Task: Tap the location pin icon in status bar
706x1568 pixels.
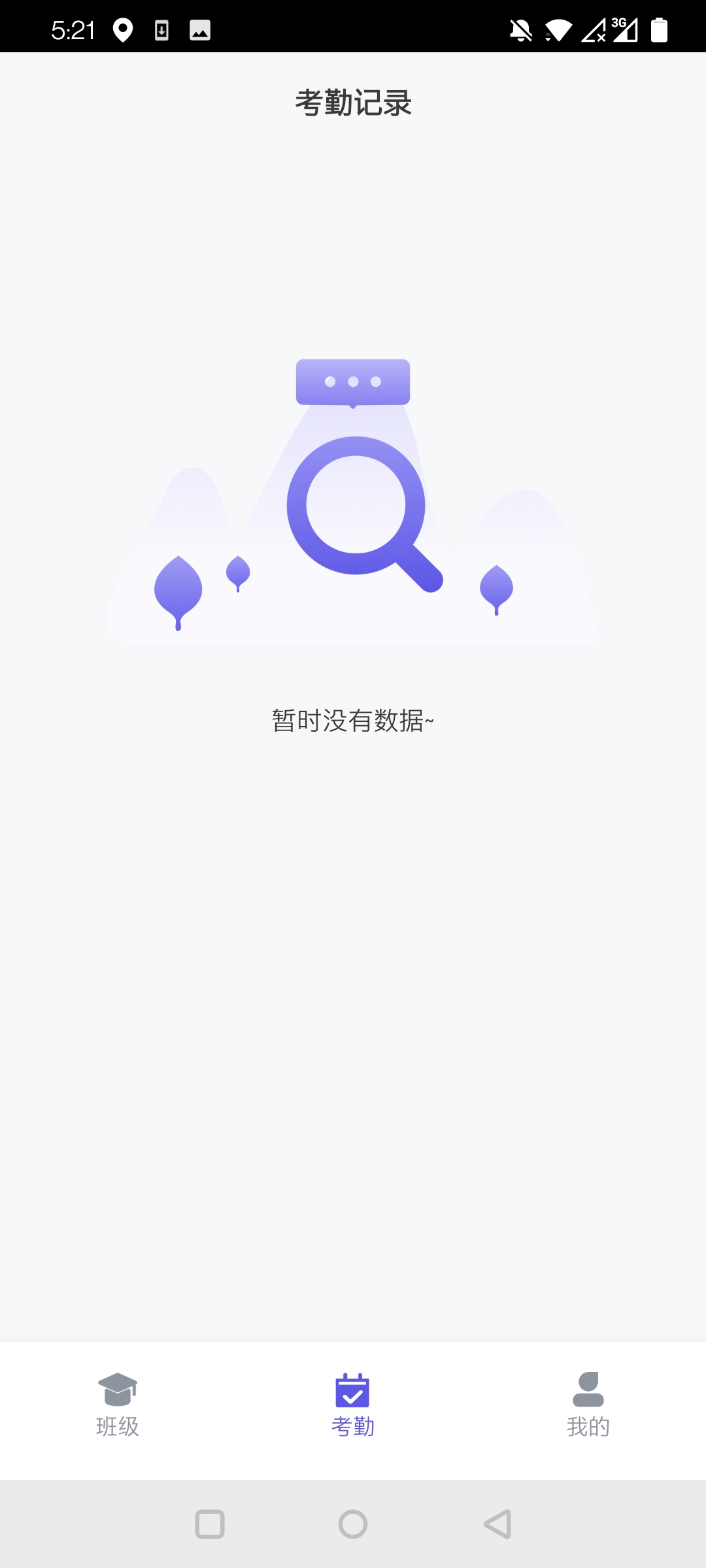Action: coord(124,29)
